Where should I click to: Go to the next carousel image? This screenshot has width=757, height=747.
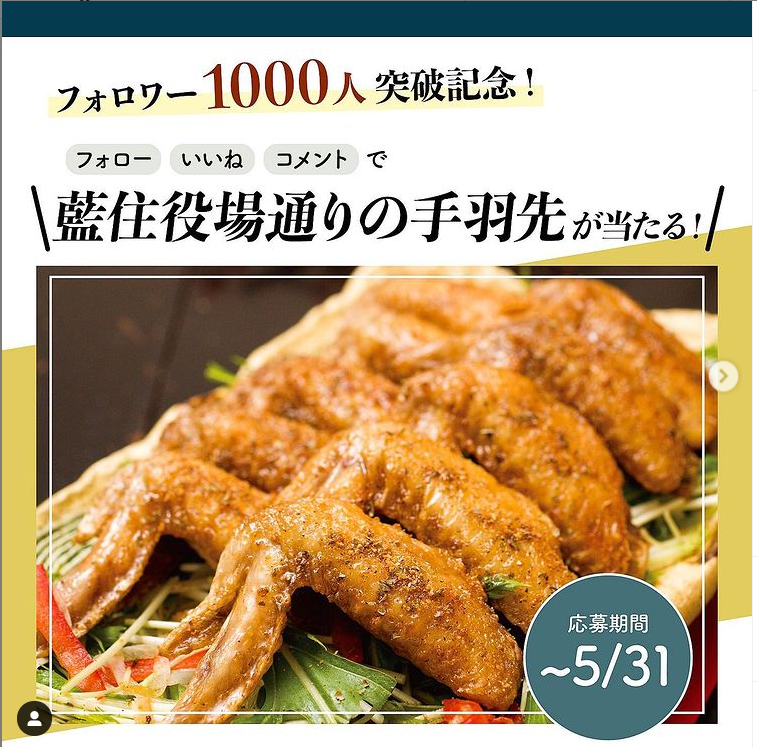pyautogui.click(x=723, y=376)
